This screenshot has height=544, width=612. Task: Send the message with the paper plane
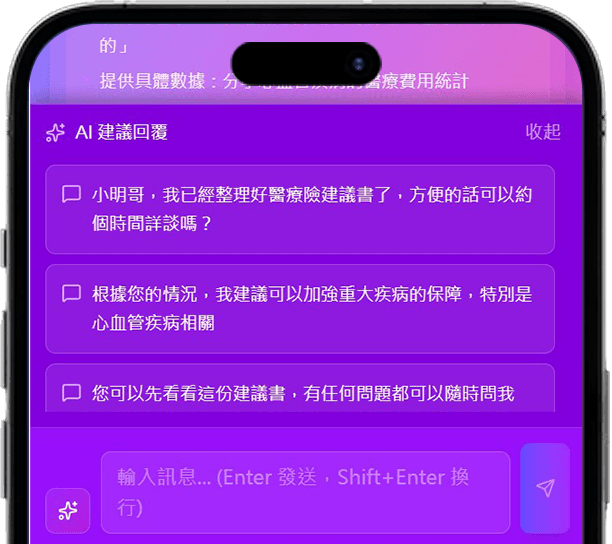click(x=545, y=488)
